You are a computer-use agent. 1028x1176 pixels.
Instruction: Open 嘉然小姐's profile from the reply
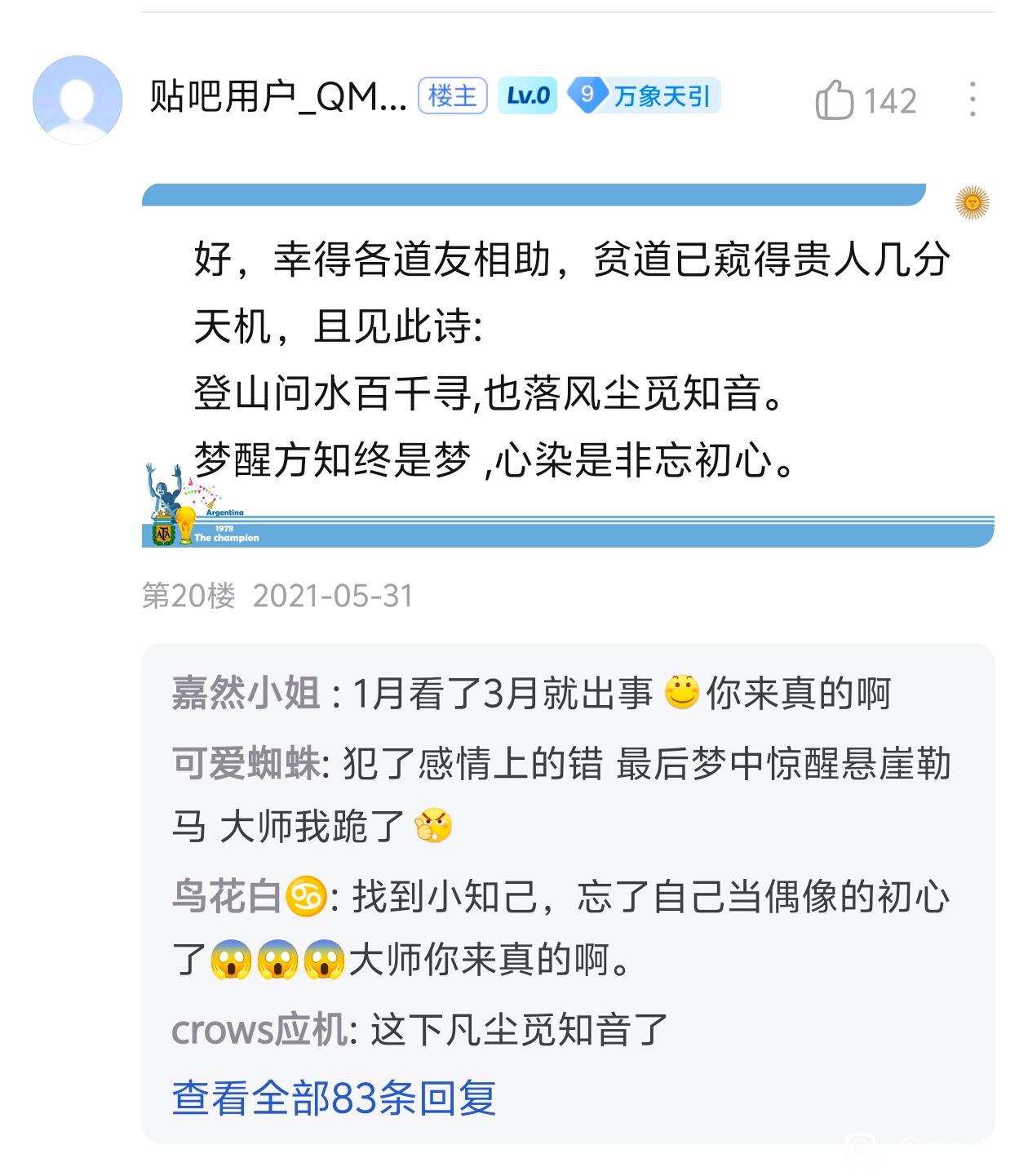point(245,694)
